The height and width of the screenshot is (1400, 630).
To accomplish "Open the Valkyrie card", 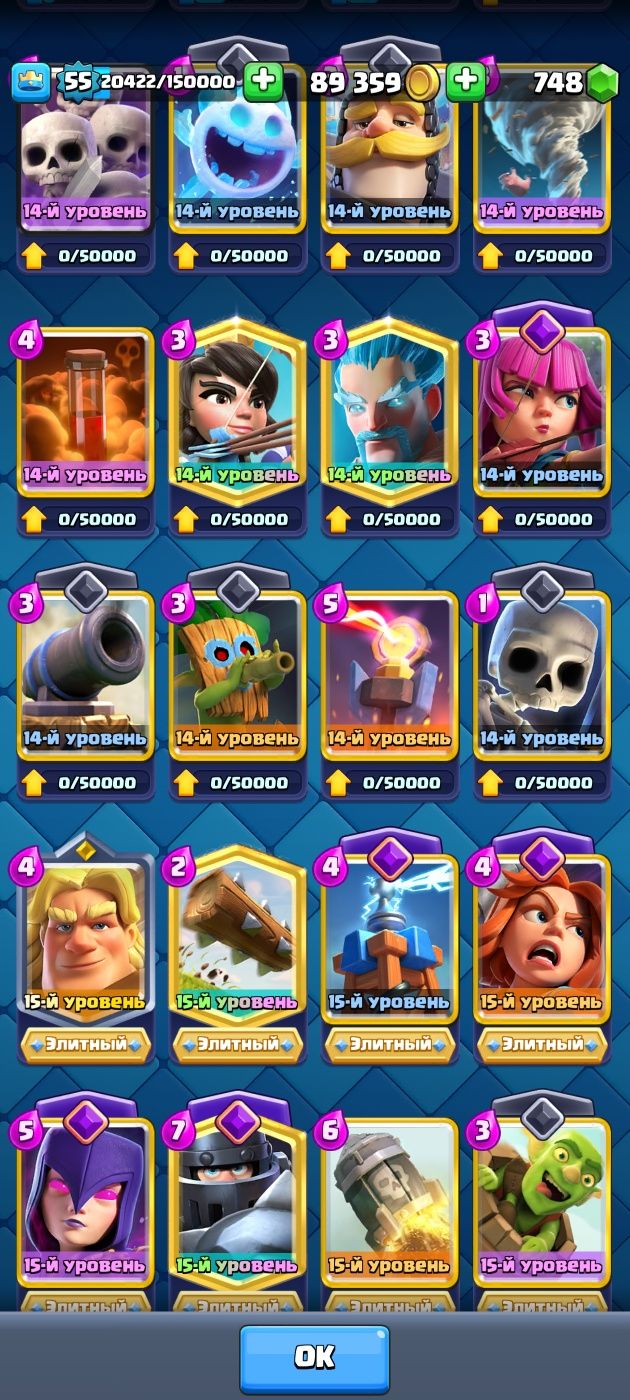I will [x=542, y=940].
